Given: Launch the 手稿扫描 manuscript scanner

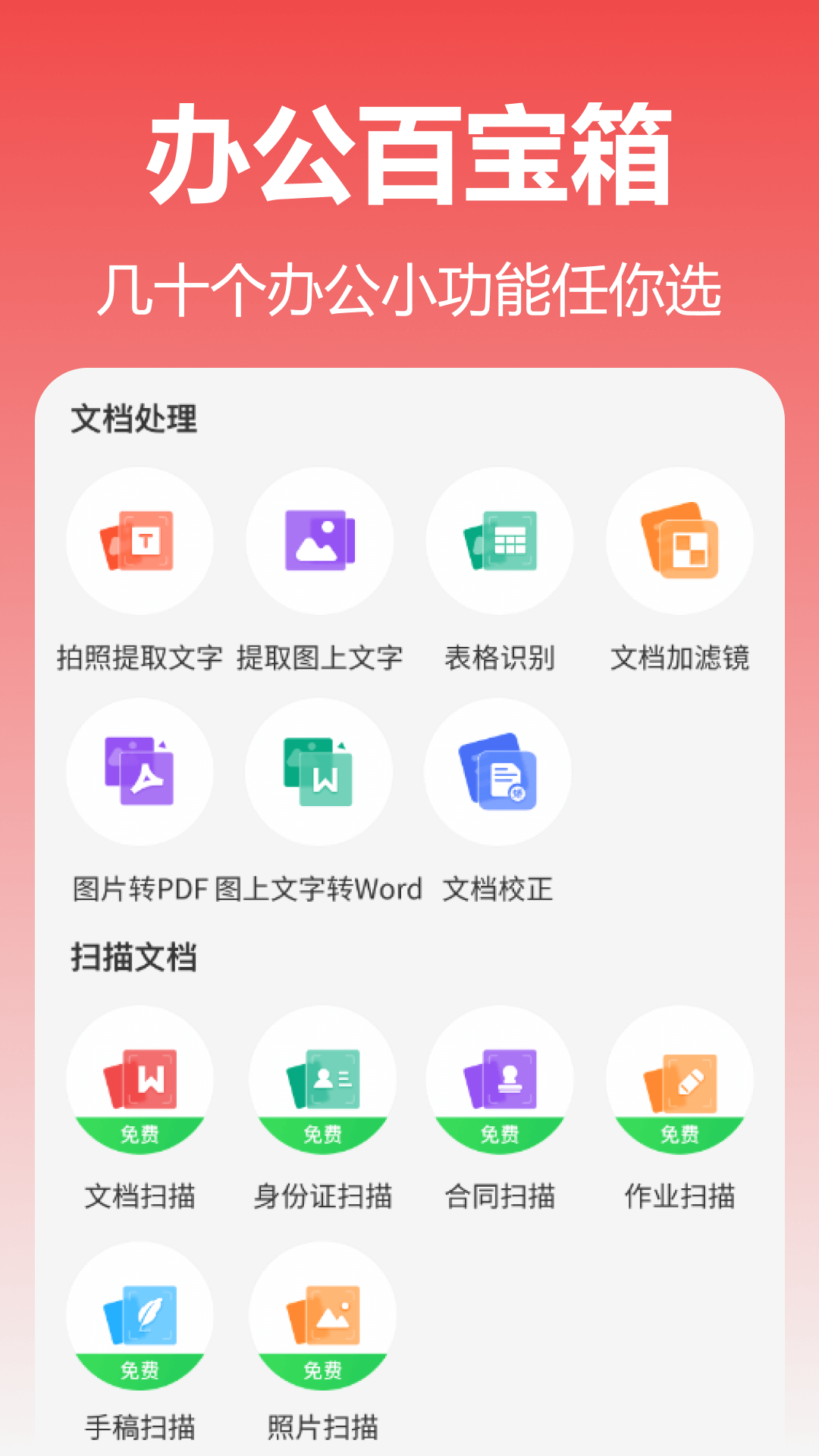Looking at the screenshot, I should (x=142, y=1319).
